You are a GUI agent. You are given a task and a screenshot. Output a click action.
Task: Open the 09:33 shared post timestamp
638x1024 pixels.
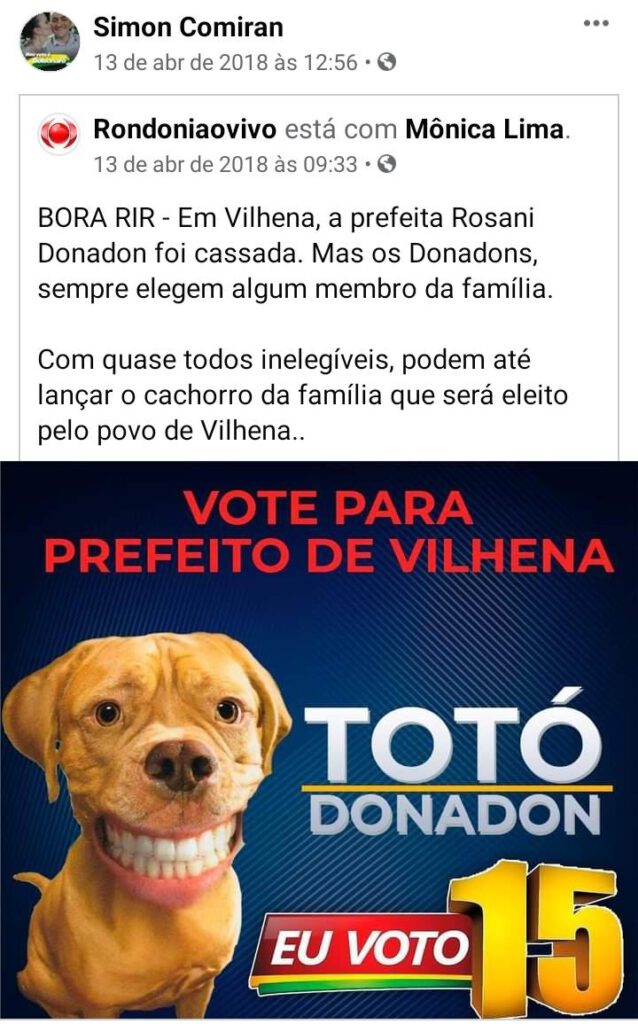[x=225, y=164]
